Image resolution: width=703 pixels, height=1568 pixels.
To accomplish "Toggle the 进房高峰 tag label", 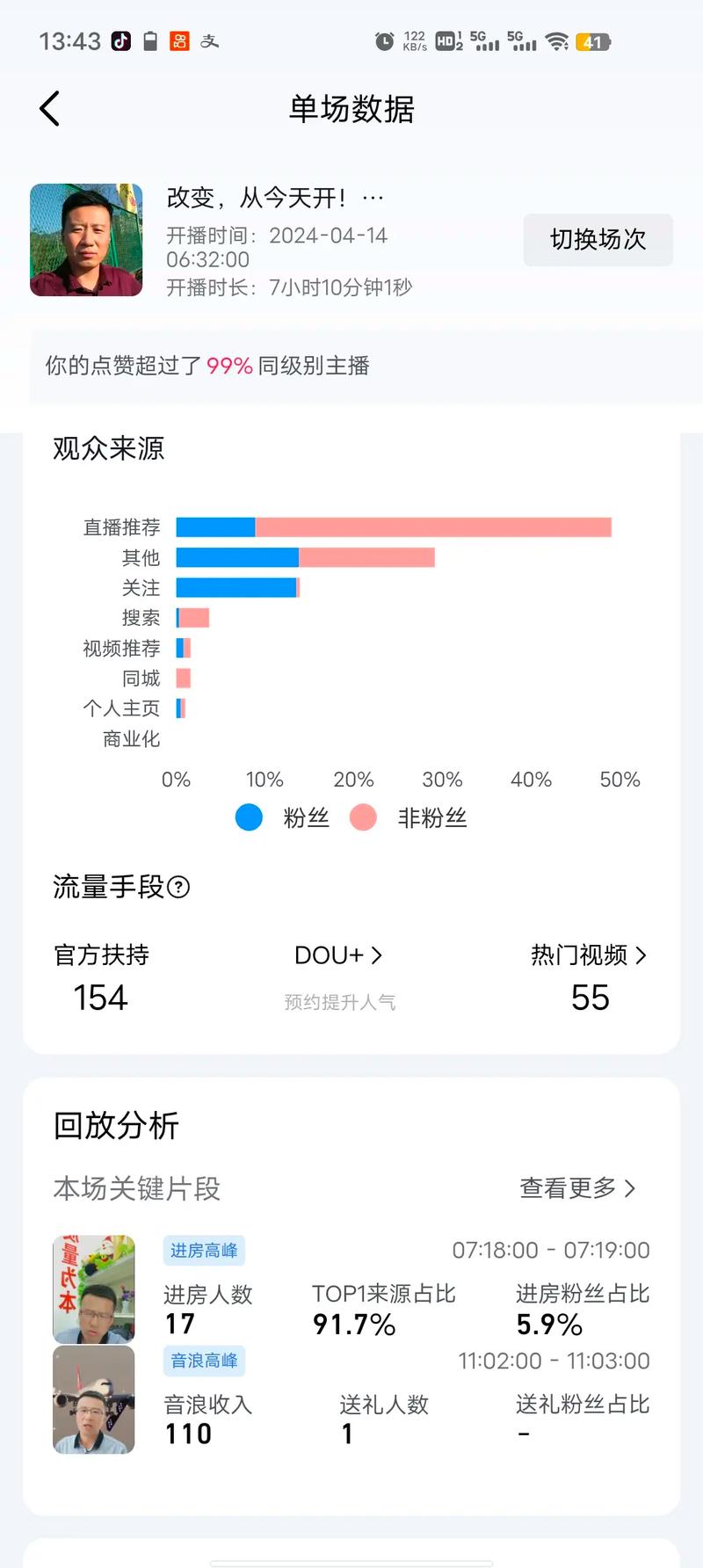I will [203, 1251].
